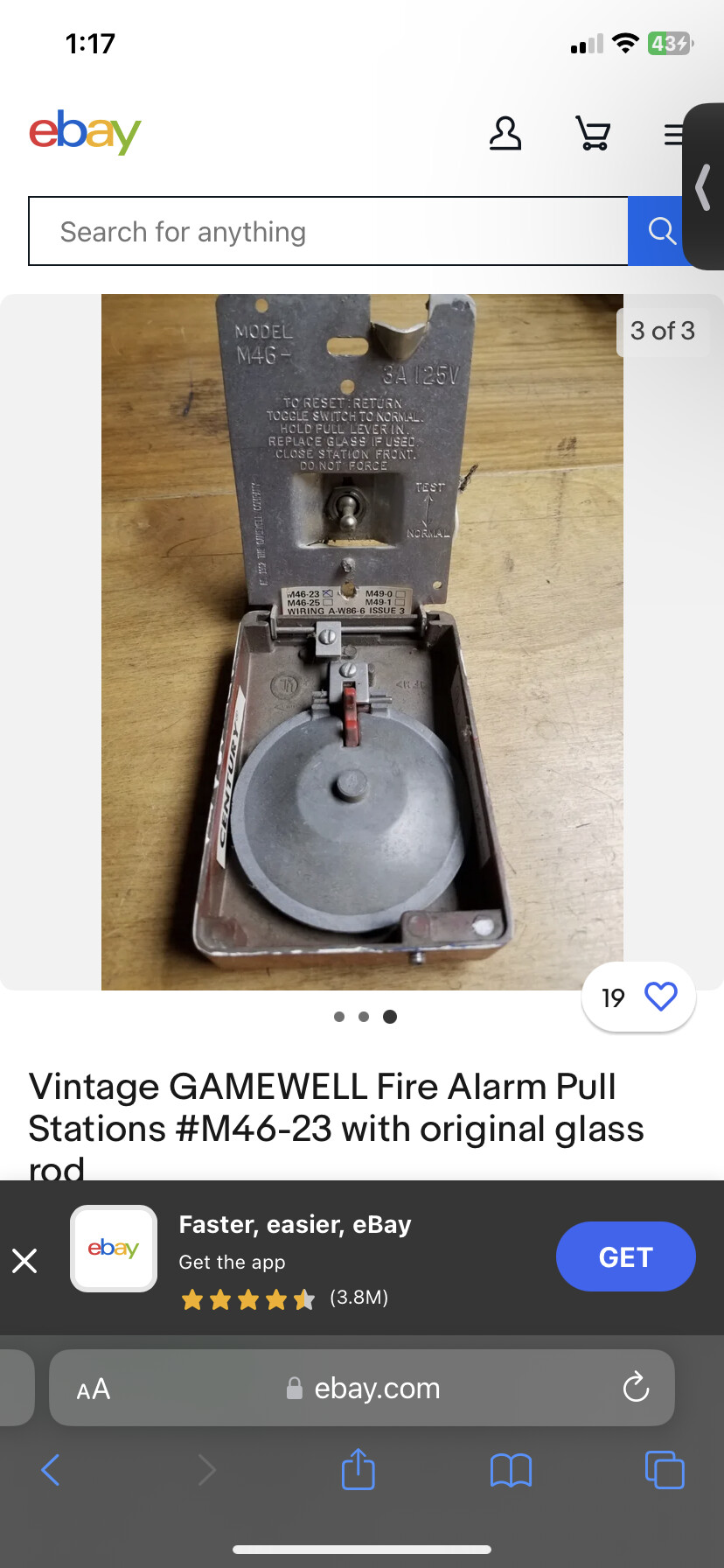Screen dimensions: 724x1568
Task: Share this page from Safari toolbar
Action: coord(358,1470)
